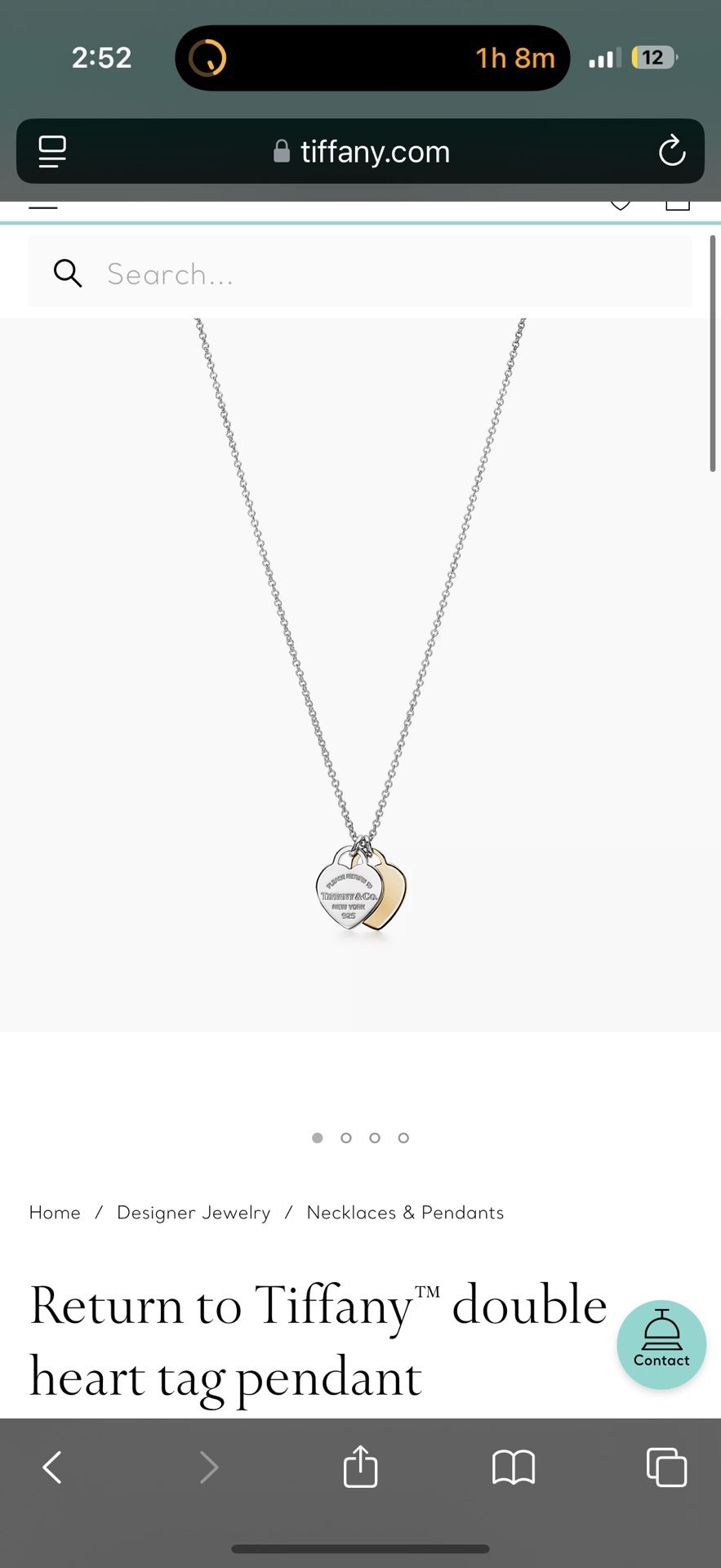
Task: Open Designer Jewelry breadcrumb link
Action: click(x=194, y=1213)
